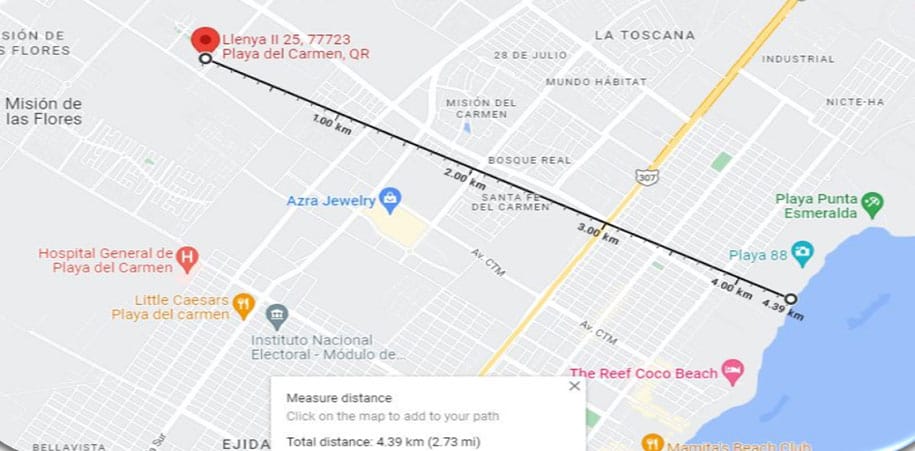Open the Little Caesars restaurant marker
The width and height of the screenshot is (915, 451).
click(x=243, y=303)
